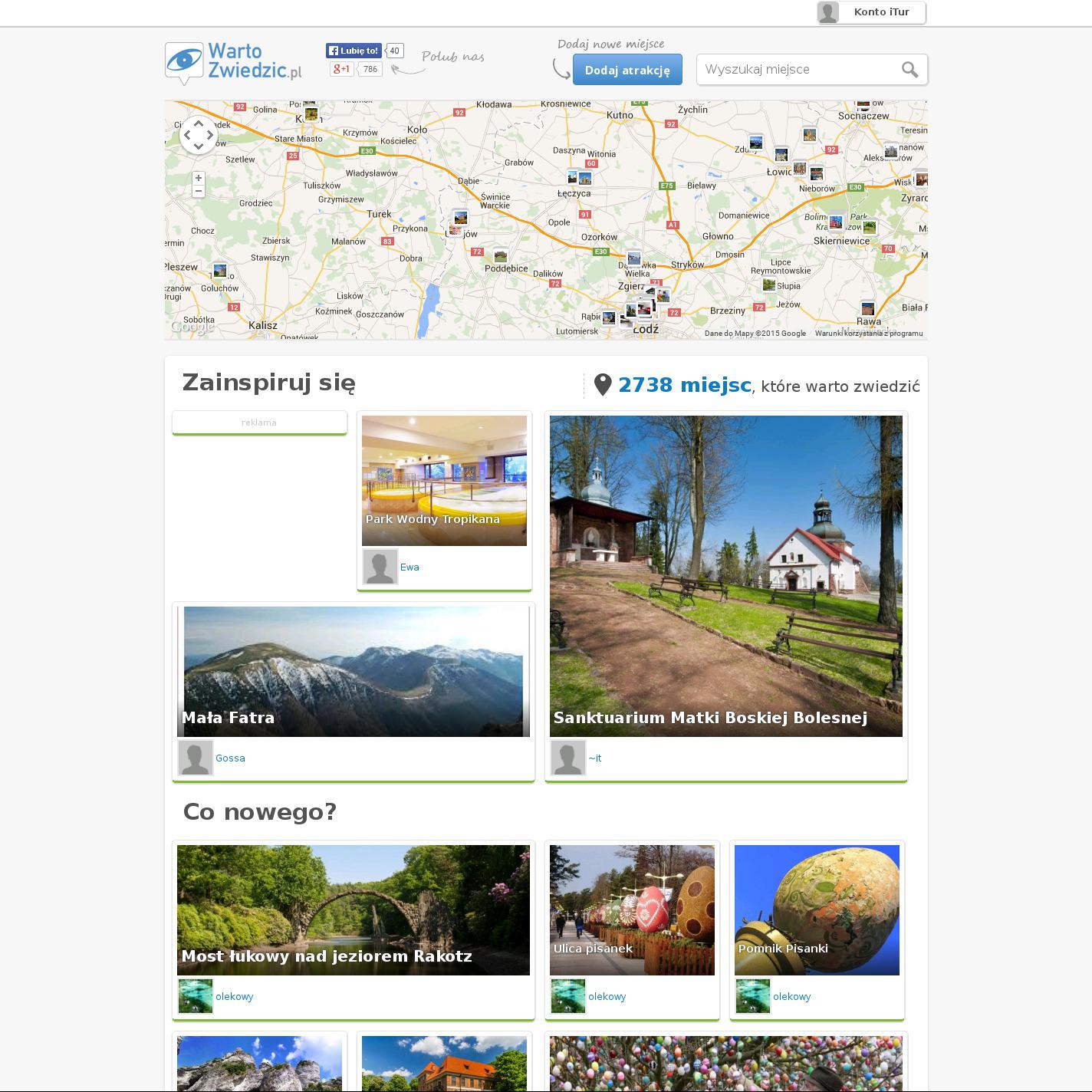Visit user Gossa's profile
Screen dimensions: 1092x1092
point(230,758)
